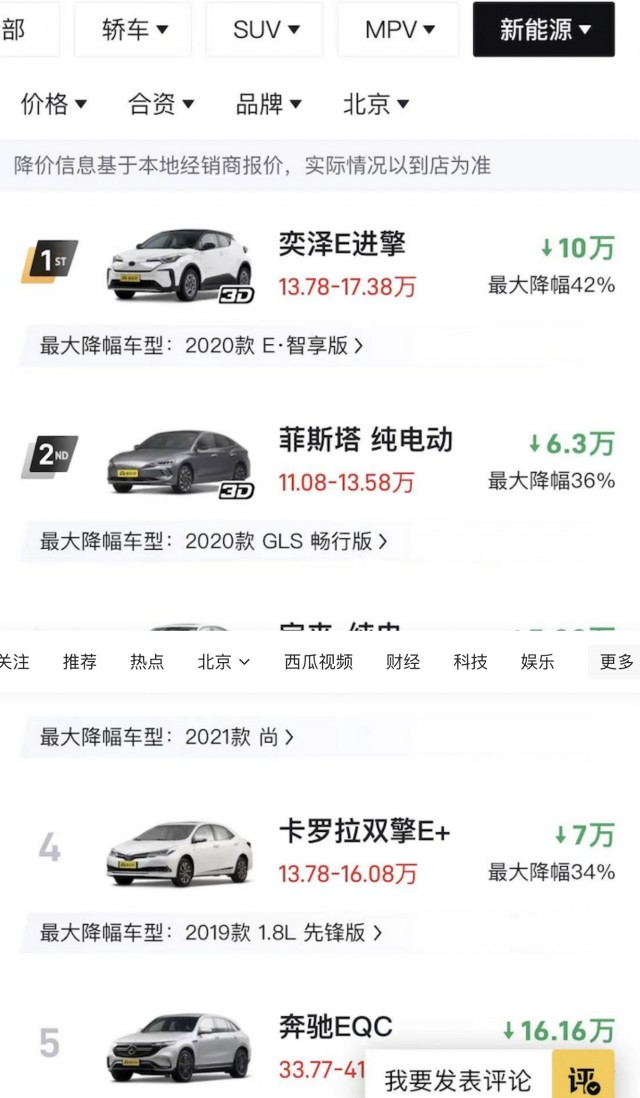Open the 热点 tab
The width and height of the screenshot is (640, 1098).
[x=147, y=662]
